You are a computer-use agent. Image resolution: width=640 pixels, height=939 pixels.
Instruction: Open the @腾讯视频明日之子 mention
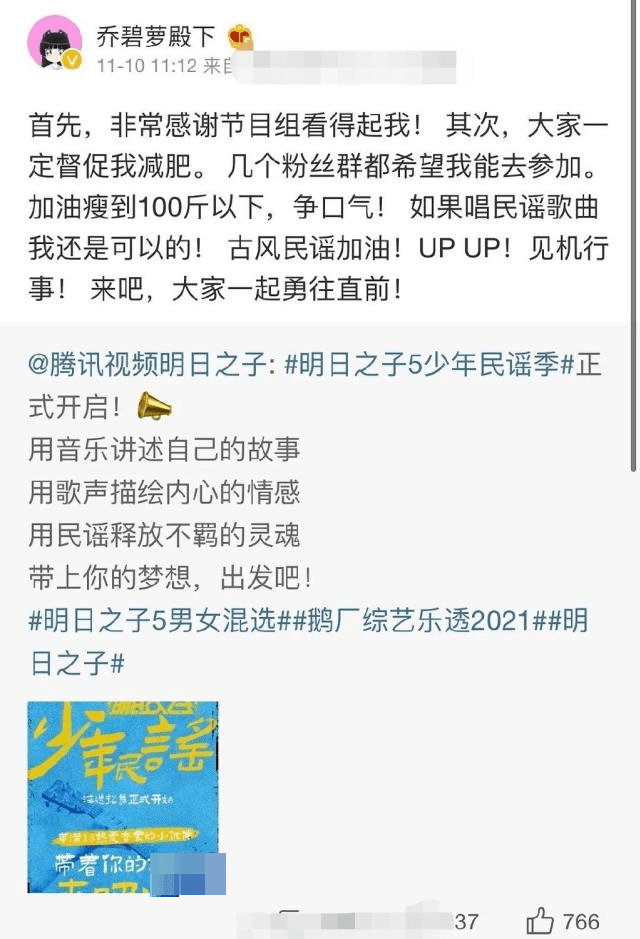(147, 366)
